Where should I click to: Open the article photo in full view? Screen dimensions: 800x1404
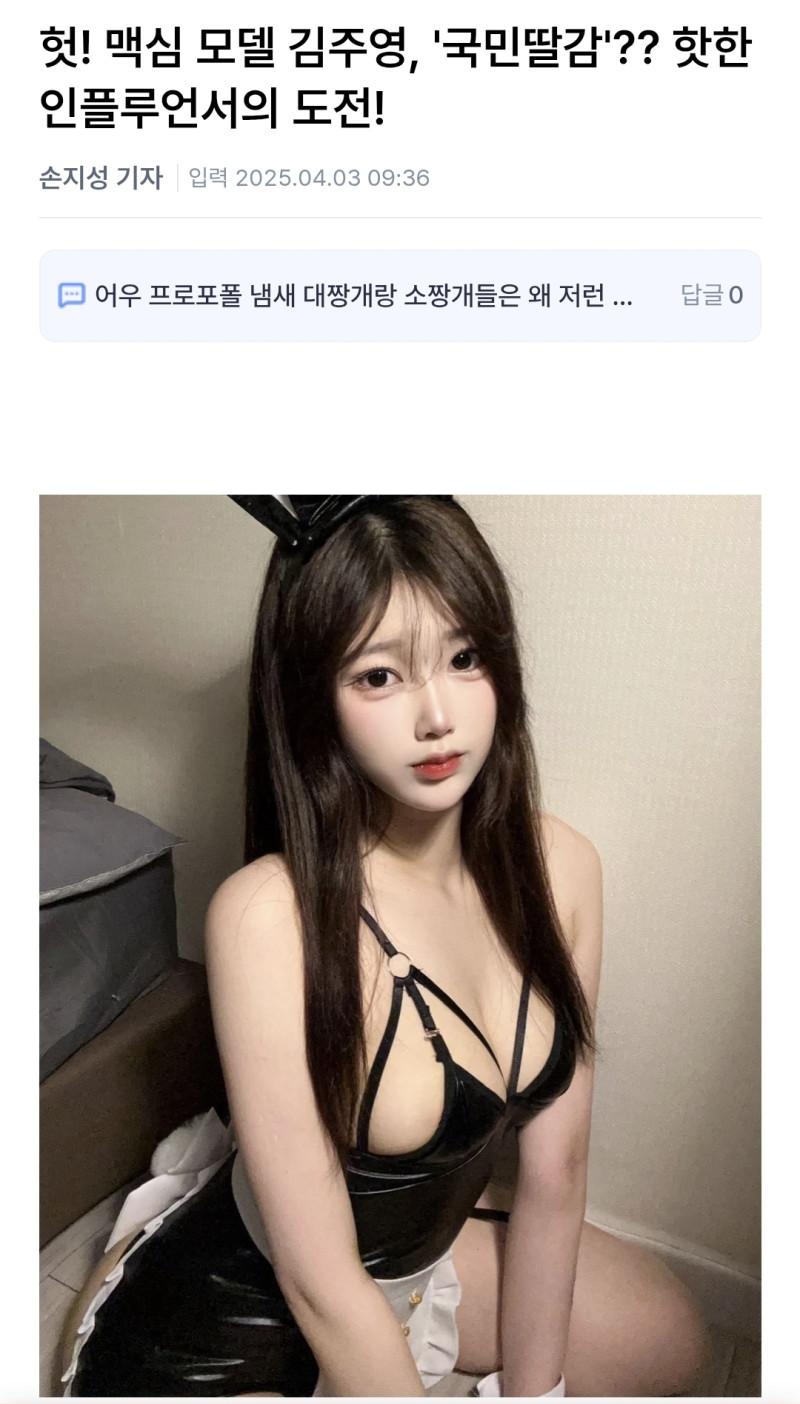coord(400,944)
